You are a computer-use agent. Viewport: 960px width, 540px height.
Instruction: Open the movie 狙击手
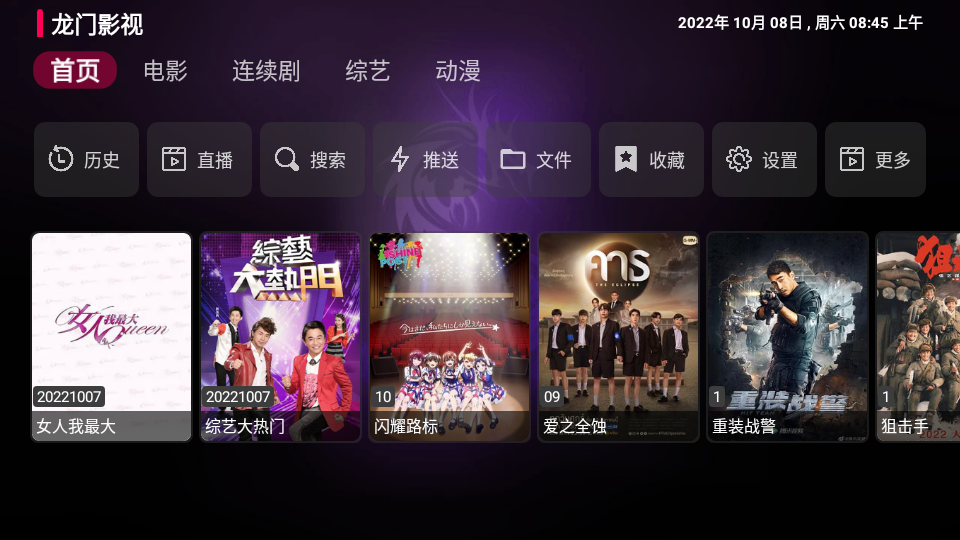coord(918,337)
